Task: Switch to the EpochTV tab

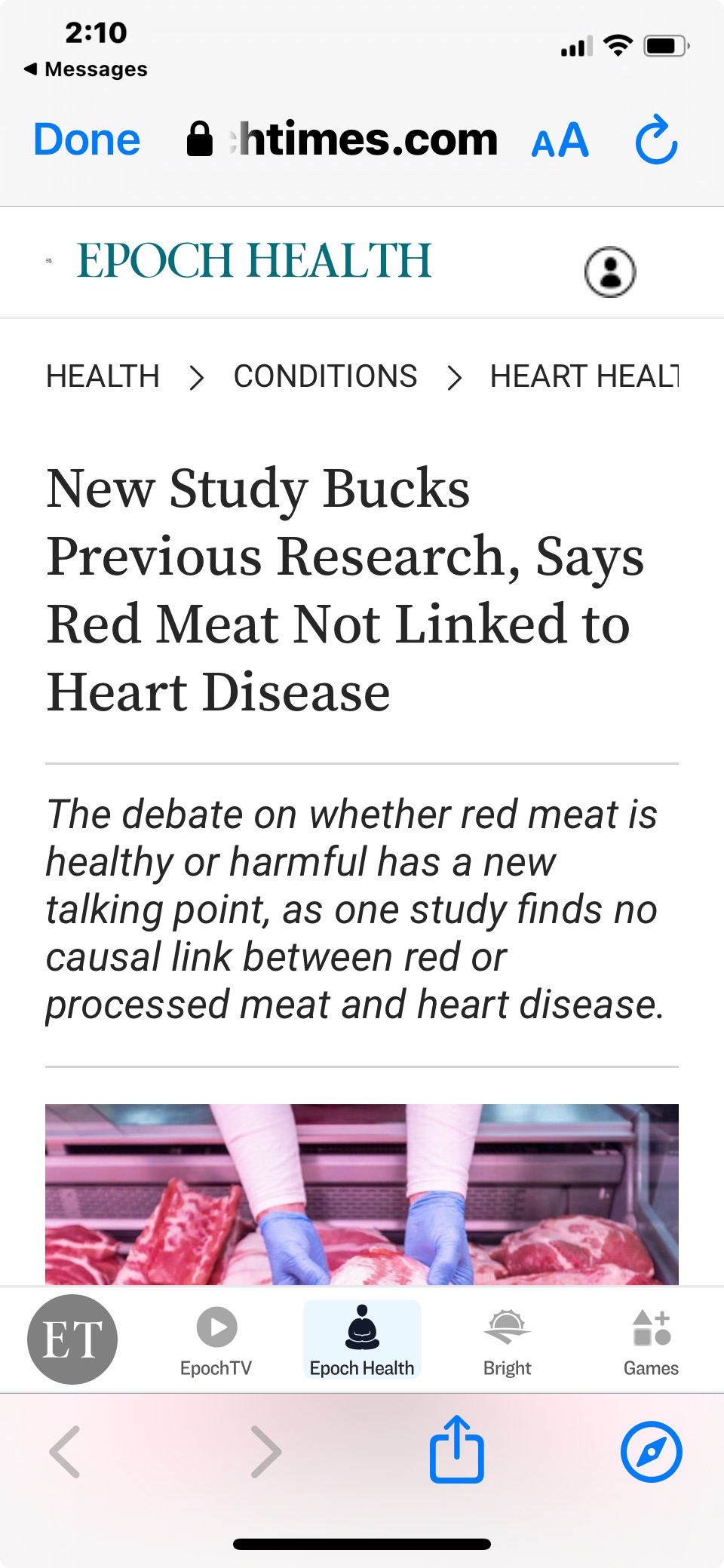Action: point(216,1339)
